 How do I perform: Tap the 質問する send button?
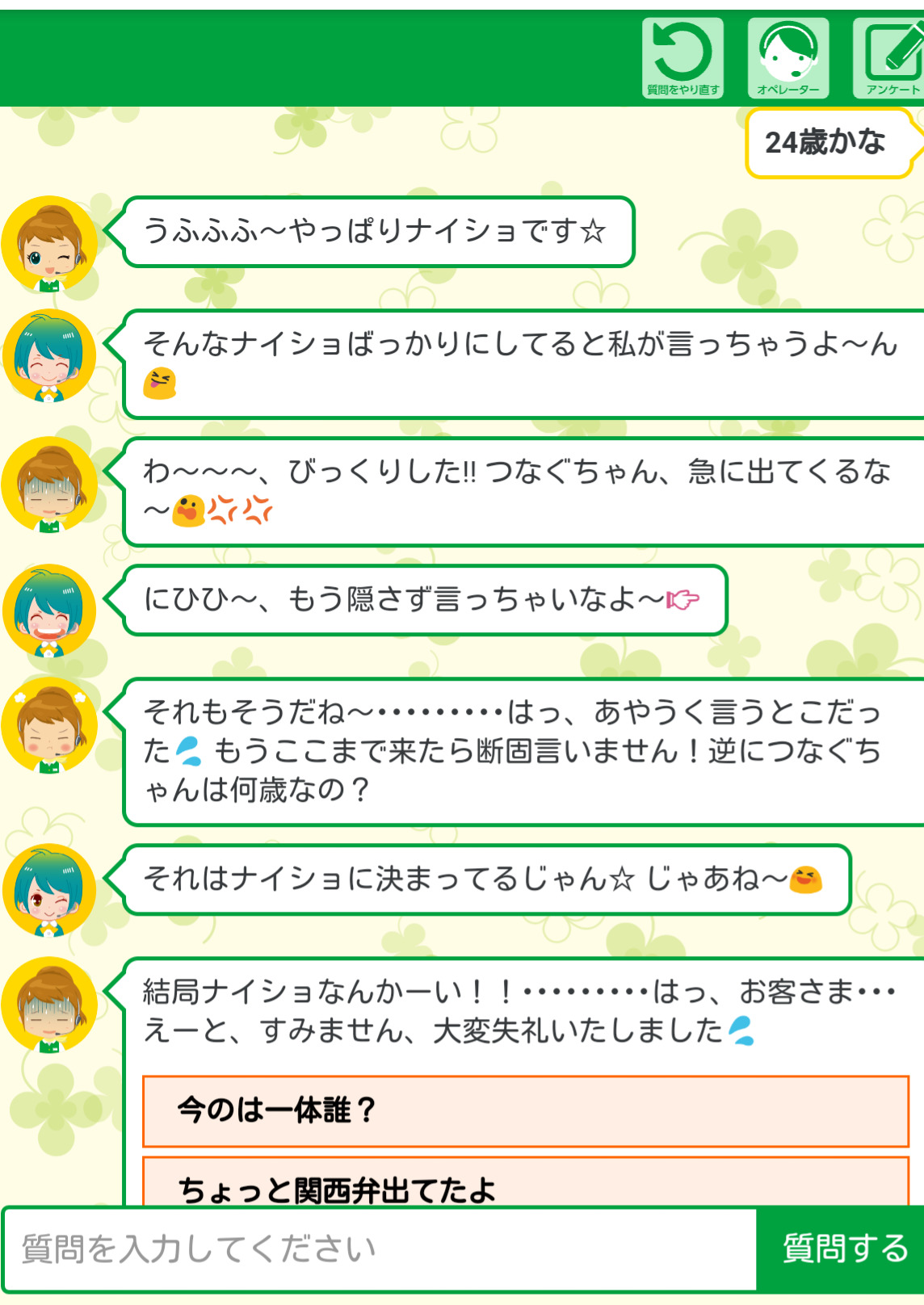(x=841, y=1248)
